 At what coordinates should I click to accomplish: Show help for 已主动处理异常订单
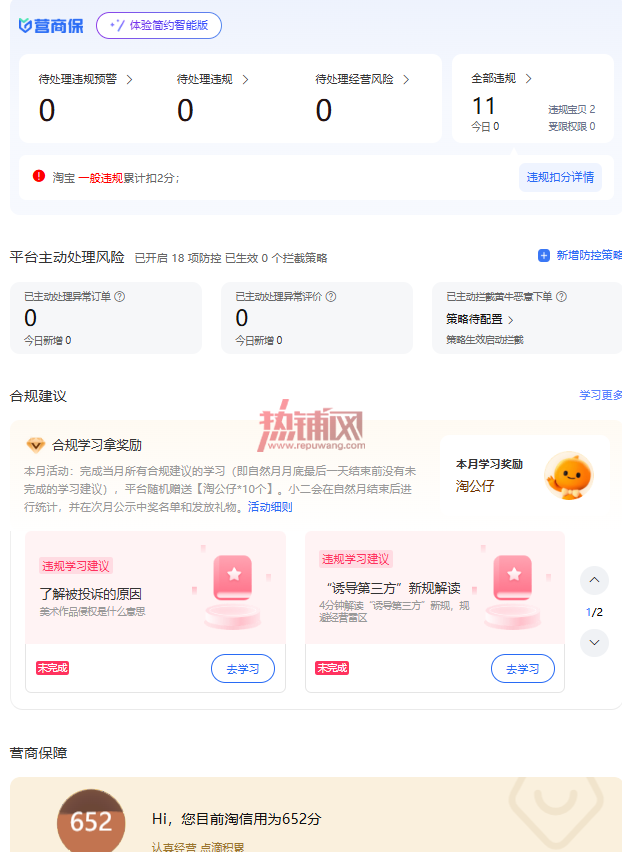tap(120, 296)
